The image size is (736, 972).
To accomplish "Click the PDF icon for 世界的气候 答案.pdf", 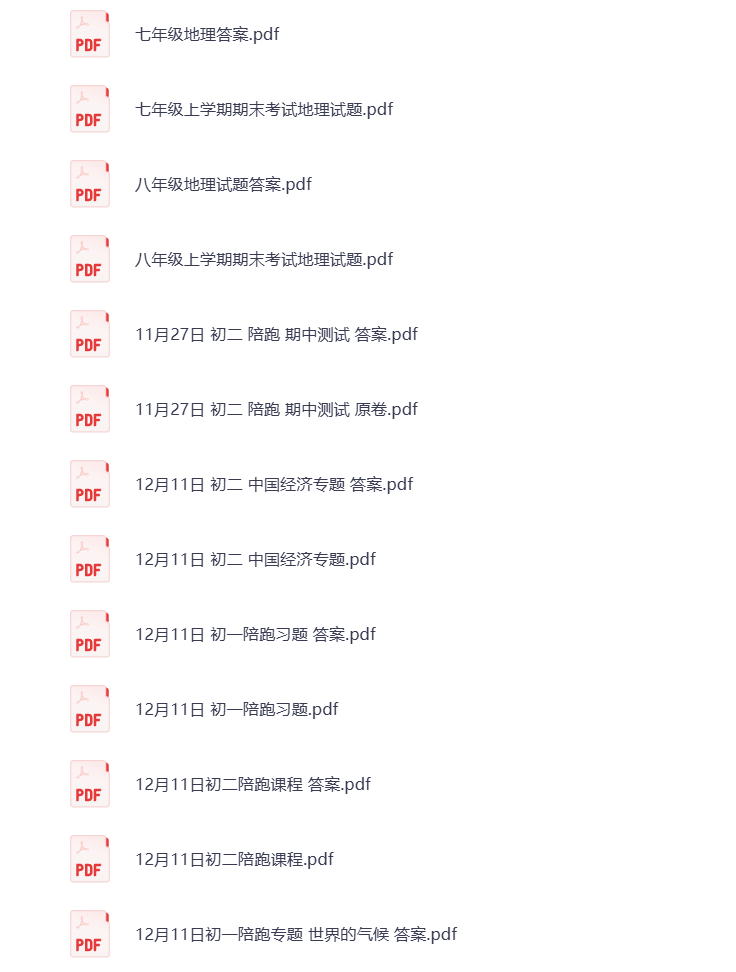I will pyautogui.click(x=89, y=933).
